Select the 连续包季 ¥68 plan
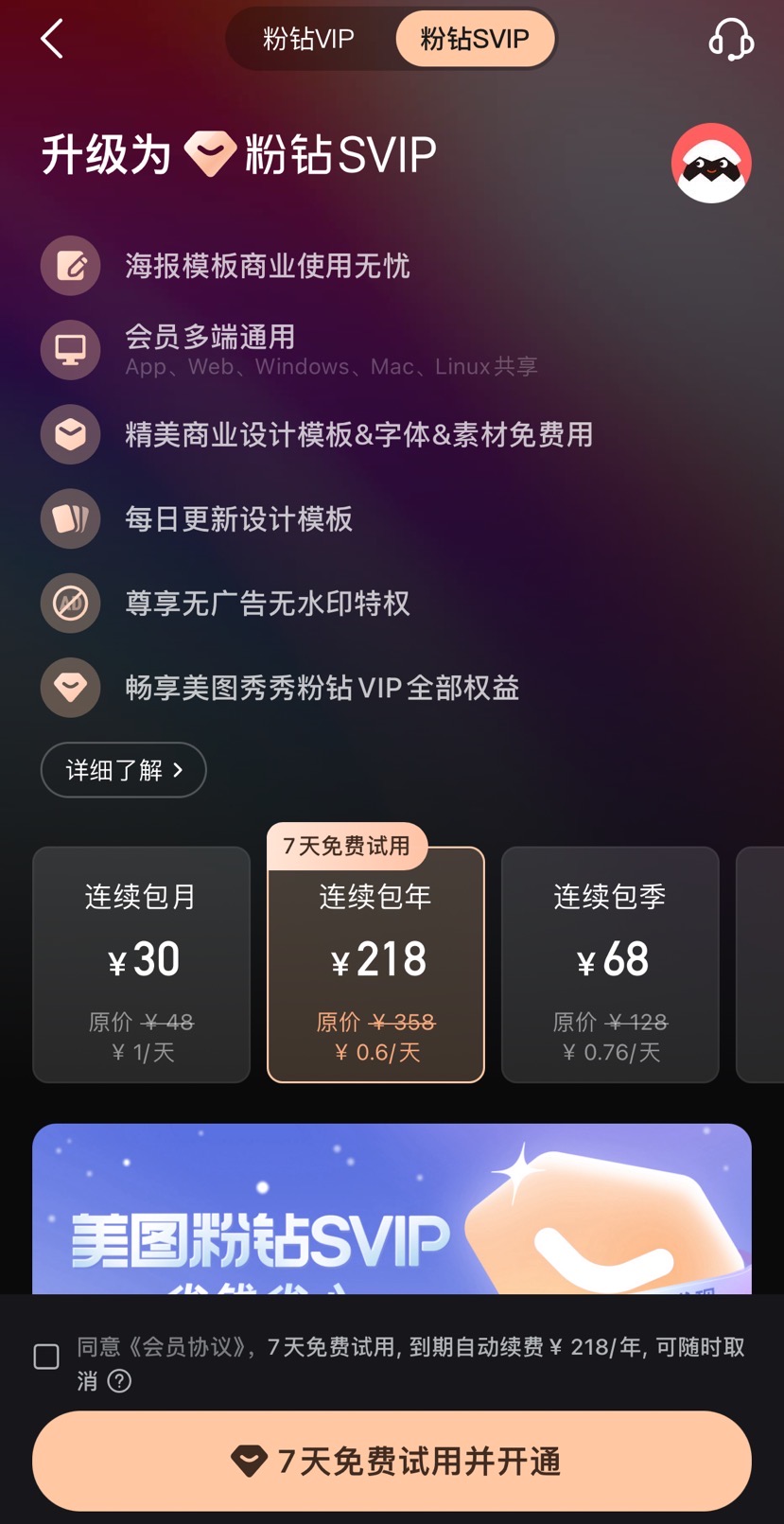 (609, 964)
